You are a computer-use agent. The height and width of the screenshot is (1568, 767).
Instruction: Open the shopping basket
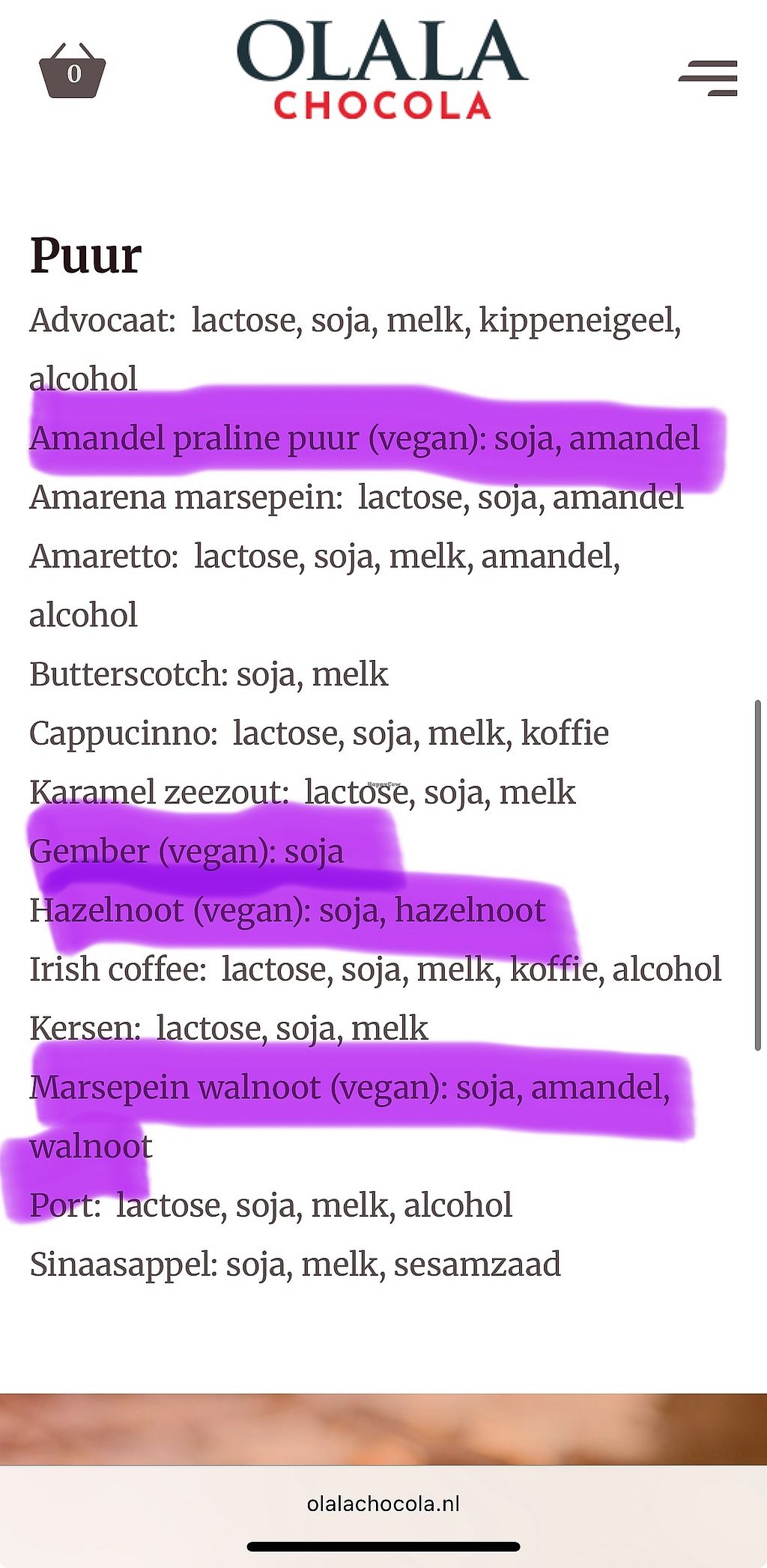click(x=73, y=72)
